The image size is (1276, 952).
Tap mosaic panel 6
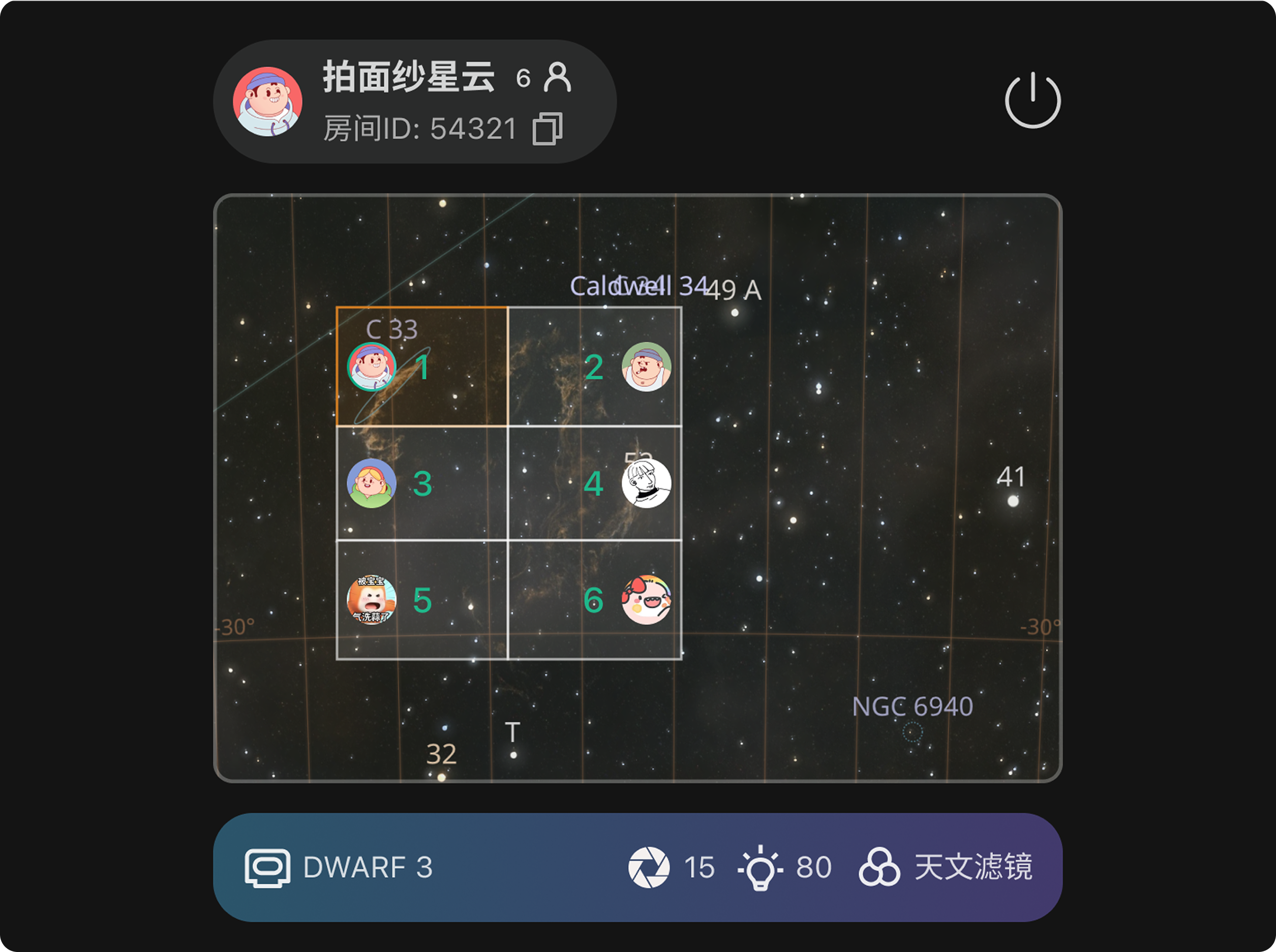[x=595, y=599]
